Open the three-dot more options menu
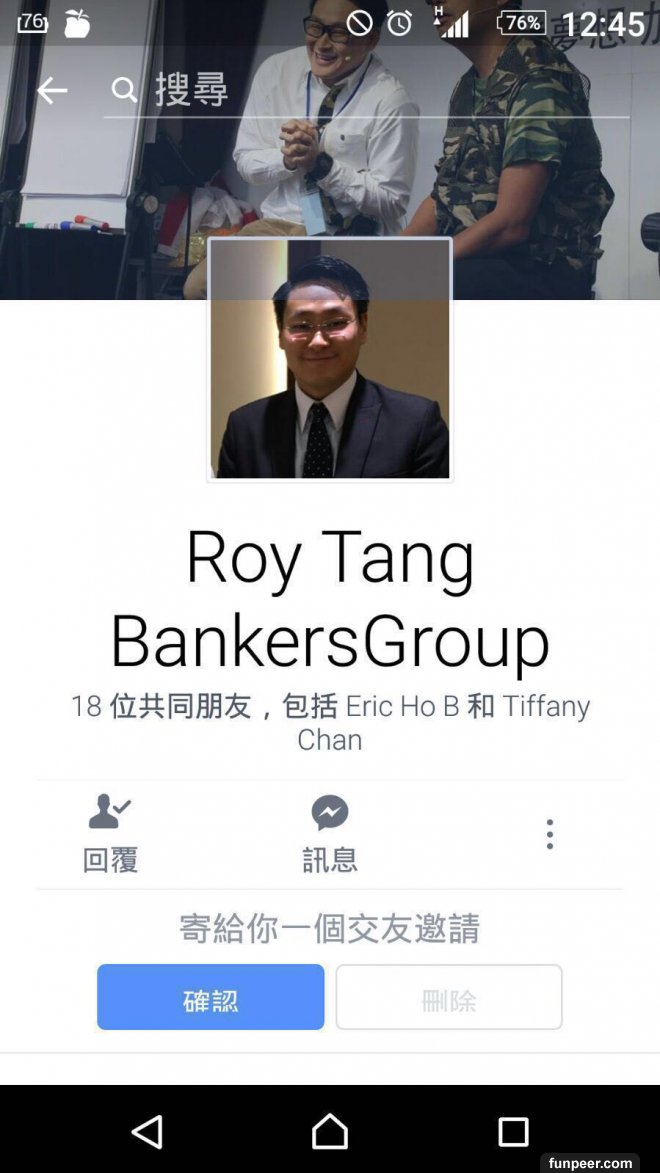This screenshot has width=660, height=1173. point(549,833)
